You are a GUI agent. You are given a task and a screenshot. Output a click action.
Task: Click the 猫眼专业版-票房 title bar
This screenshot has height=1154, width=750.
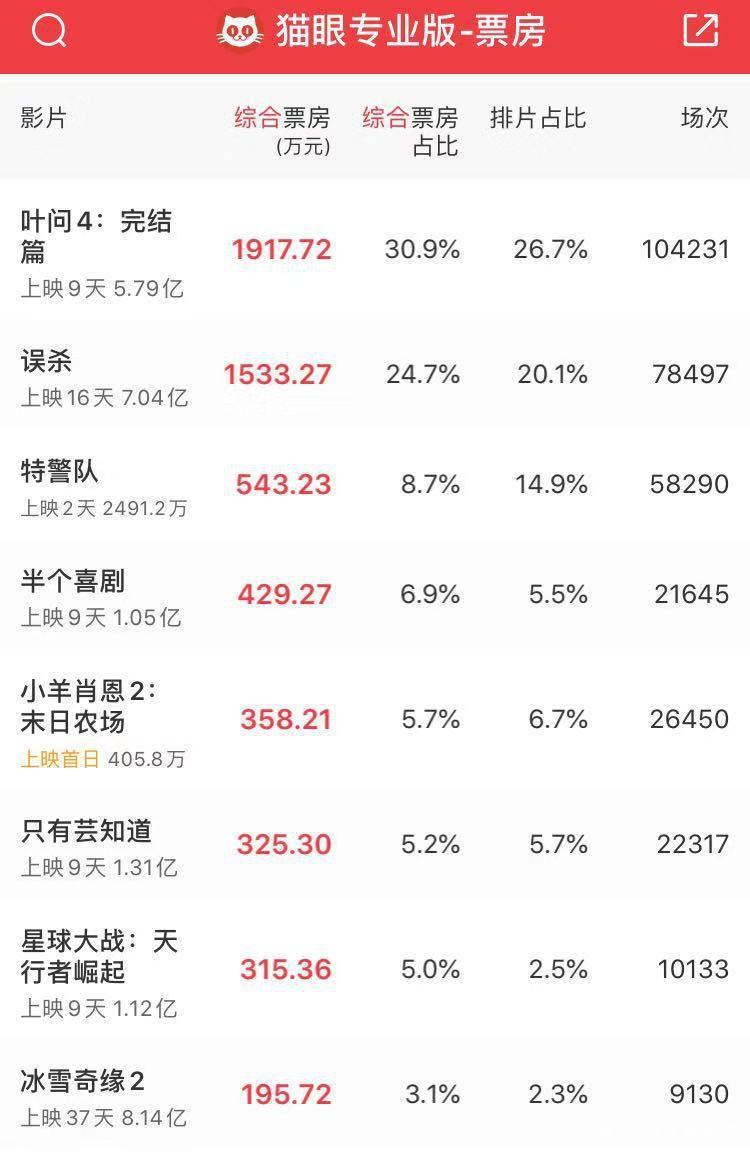410,31
